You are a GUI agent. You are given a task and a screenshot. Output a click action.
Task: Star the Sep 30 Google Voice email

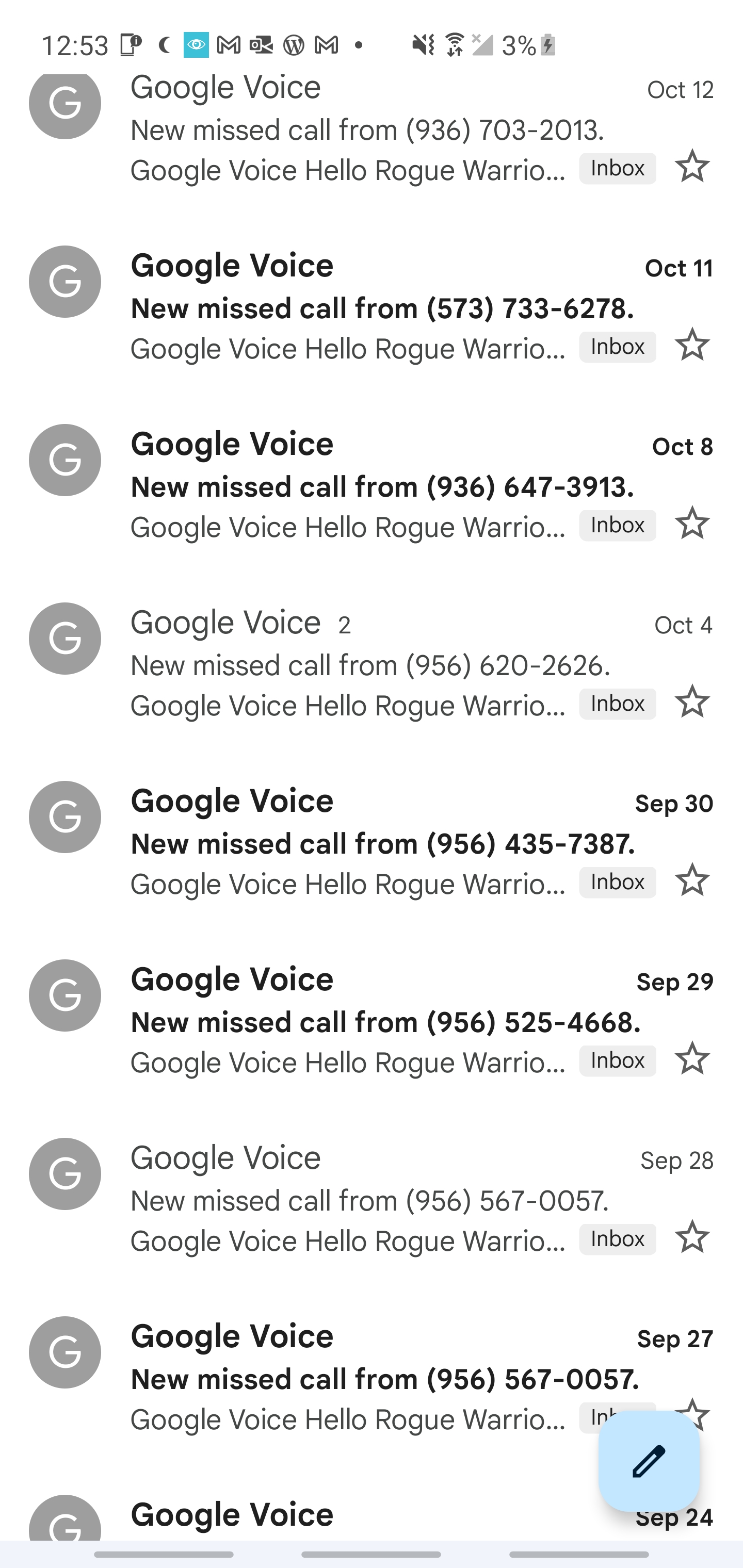pyautogui.click(x=692, y=880)
